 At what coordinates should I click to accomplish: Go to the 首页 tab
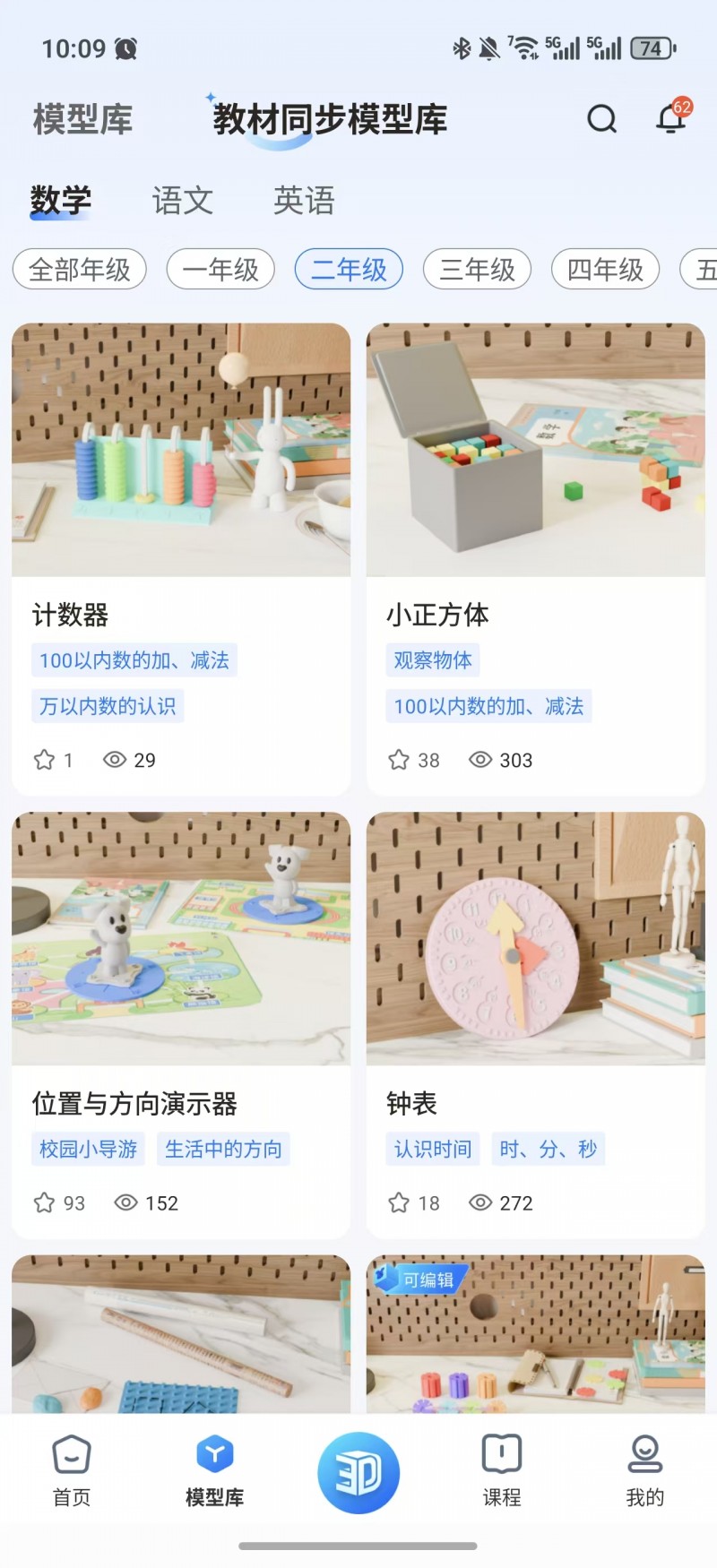(72, 1471)
